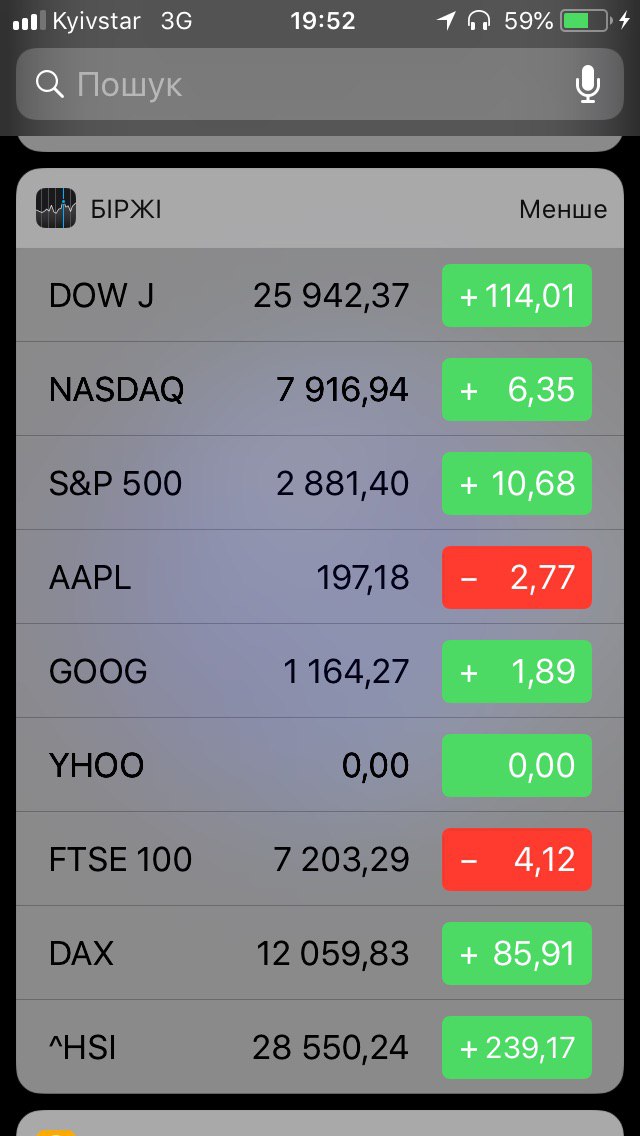The width and height of the screenshot is (640, 1136).
Task: Open the AAPL stock row
Action: [320, 577]
